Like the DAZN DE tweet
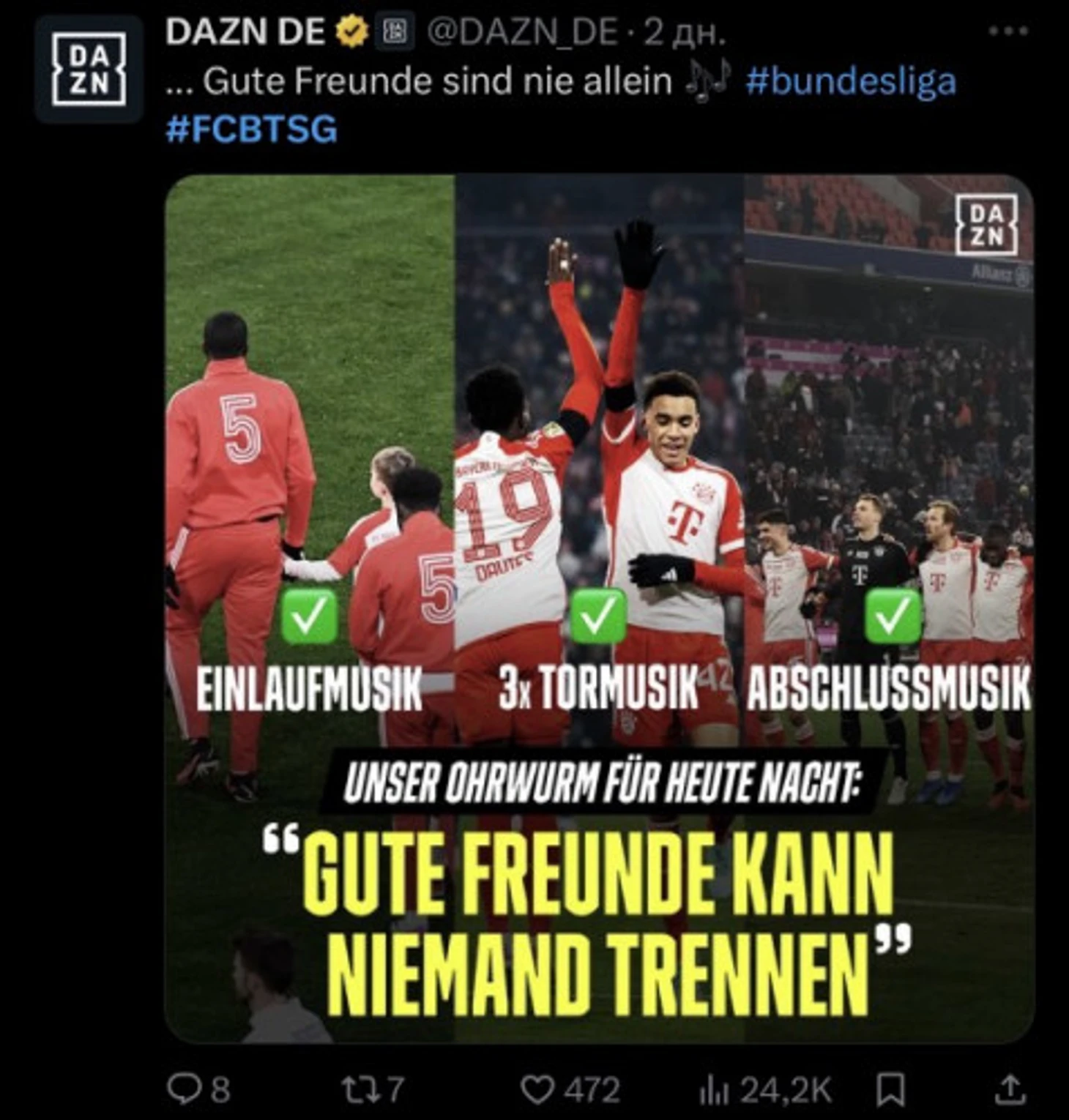 pos(536,1089)
